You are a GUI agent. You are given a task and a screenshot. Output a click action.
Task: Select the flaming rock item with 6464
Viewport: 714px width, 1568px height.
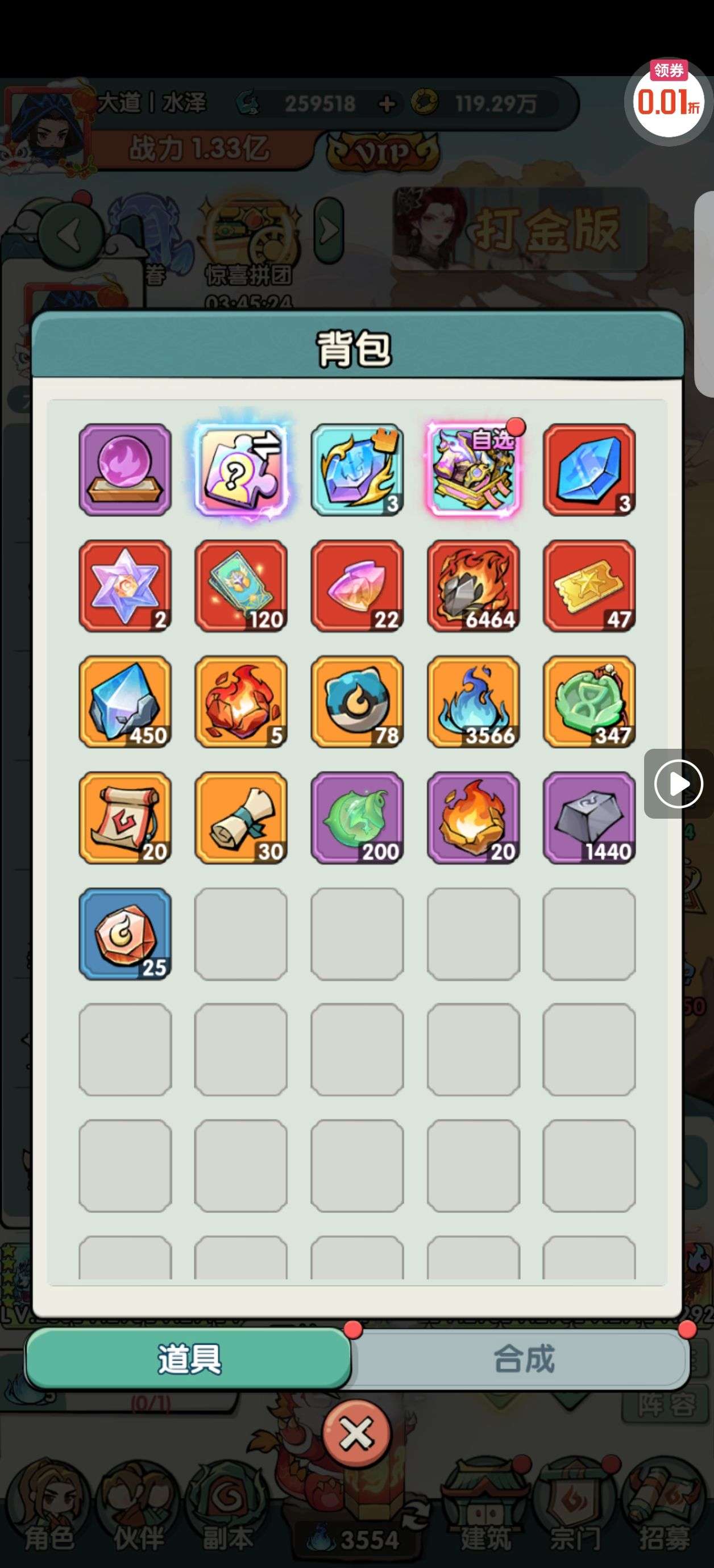click(474, 586)
